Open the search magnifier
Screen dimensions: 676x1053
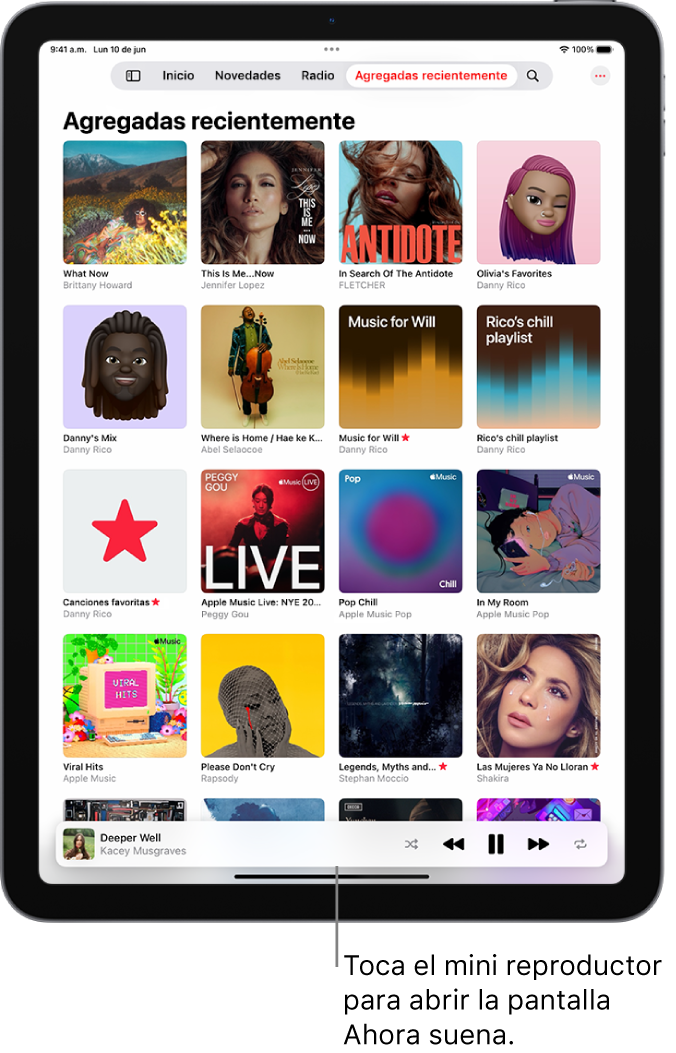[x=533, y=76]
